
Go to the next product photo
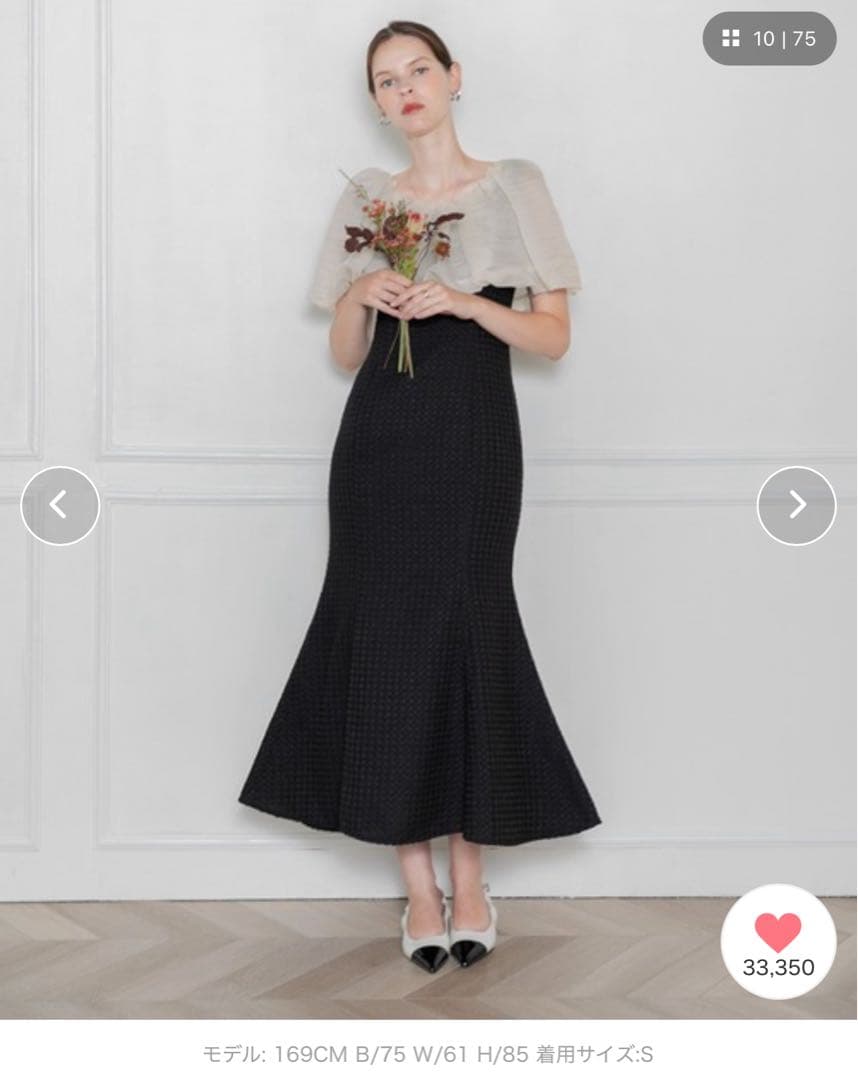796,505
